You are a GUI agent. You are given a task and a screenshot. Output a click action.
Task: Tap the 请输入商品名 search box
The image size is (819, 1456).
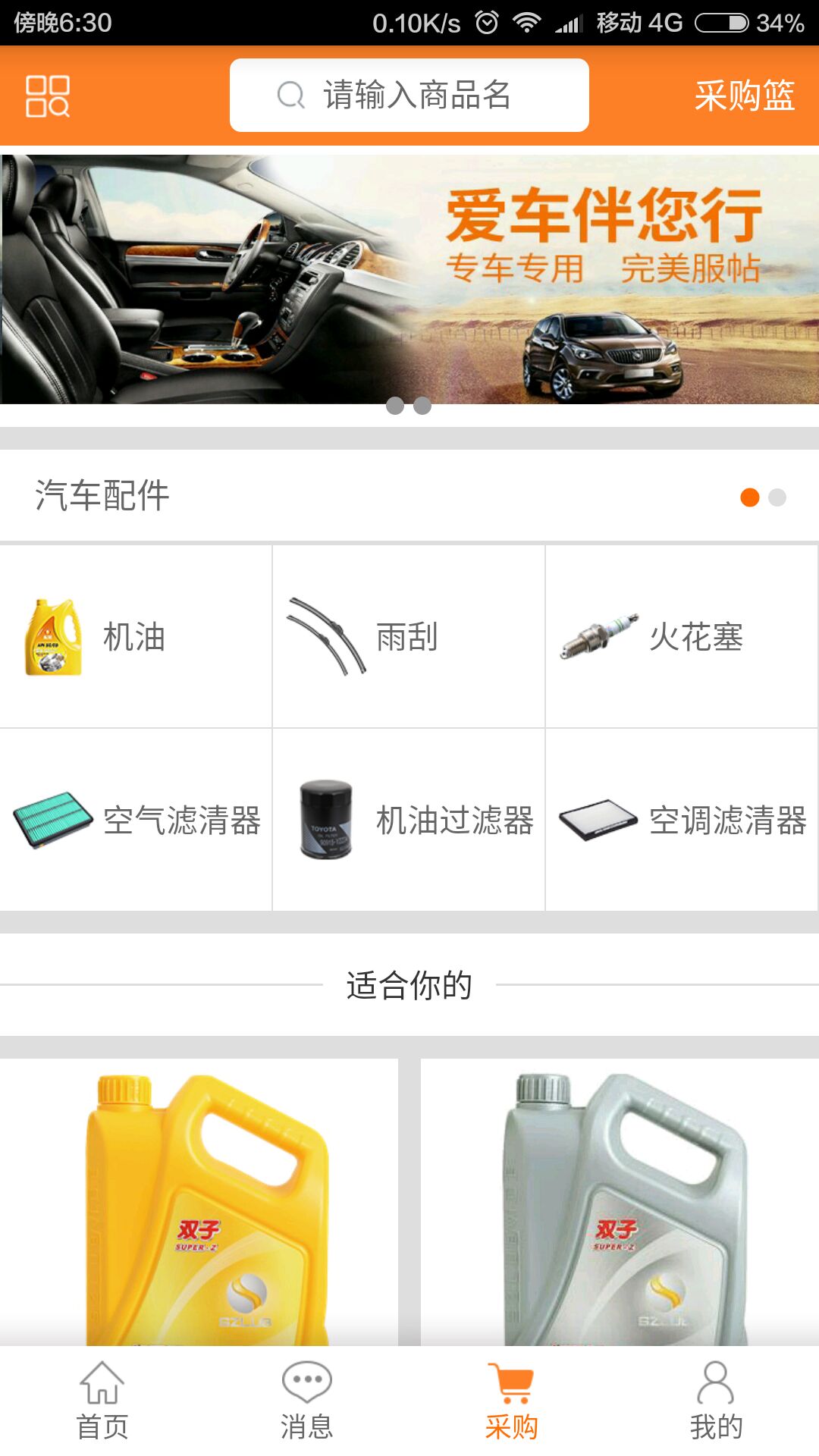click(x=409, y=96)
